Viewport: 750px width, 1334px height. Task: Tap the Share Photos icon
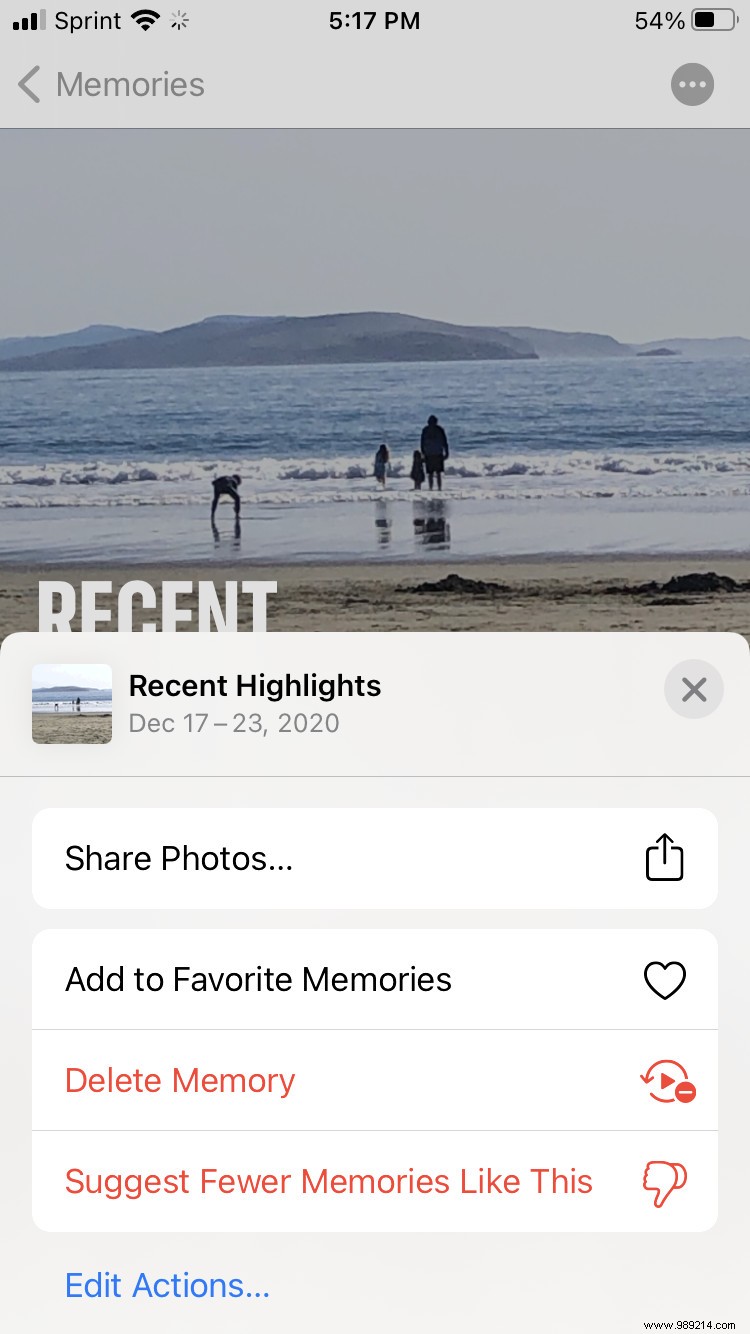664,858
